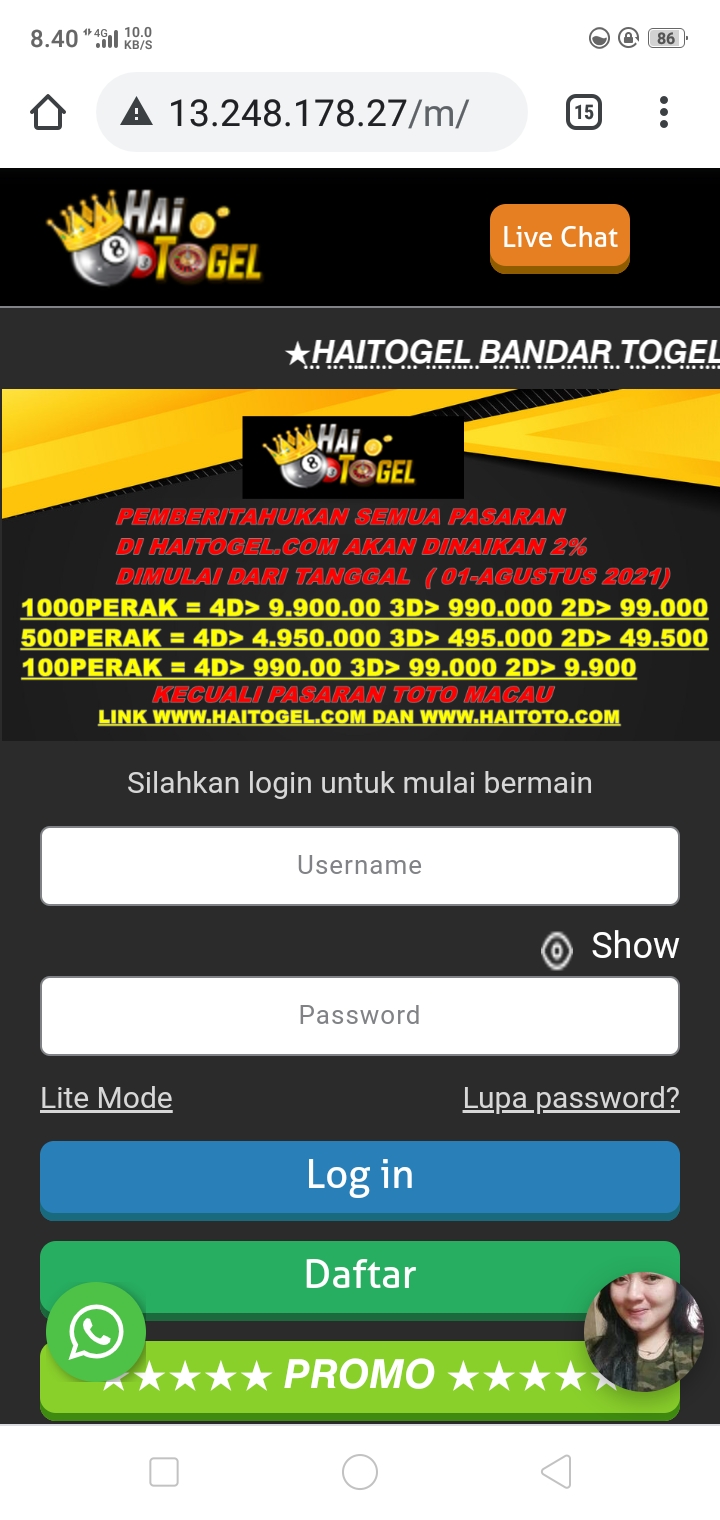720x1520 pixels.
Task: Focus the Password field
Action: click(360, 1016)
